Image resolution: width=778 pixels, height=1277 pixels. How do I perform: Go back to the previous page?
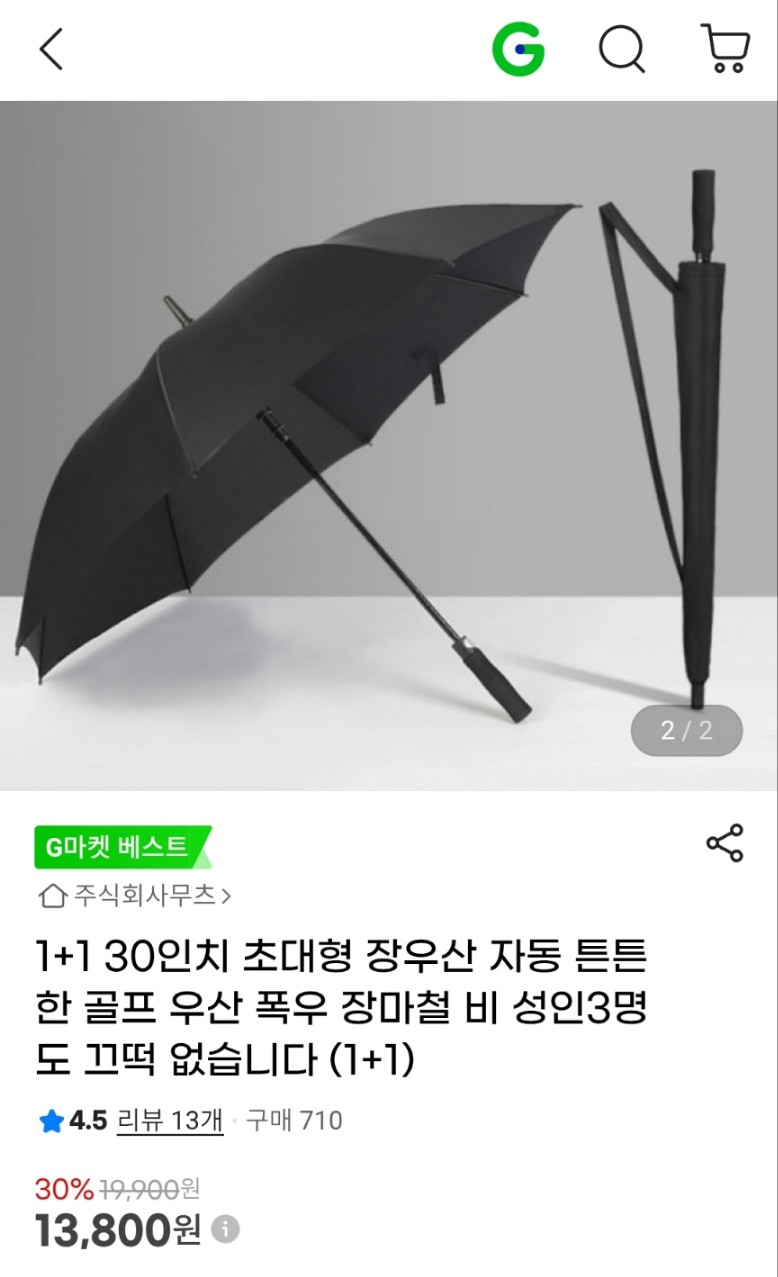51,49
